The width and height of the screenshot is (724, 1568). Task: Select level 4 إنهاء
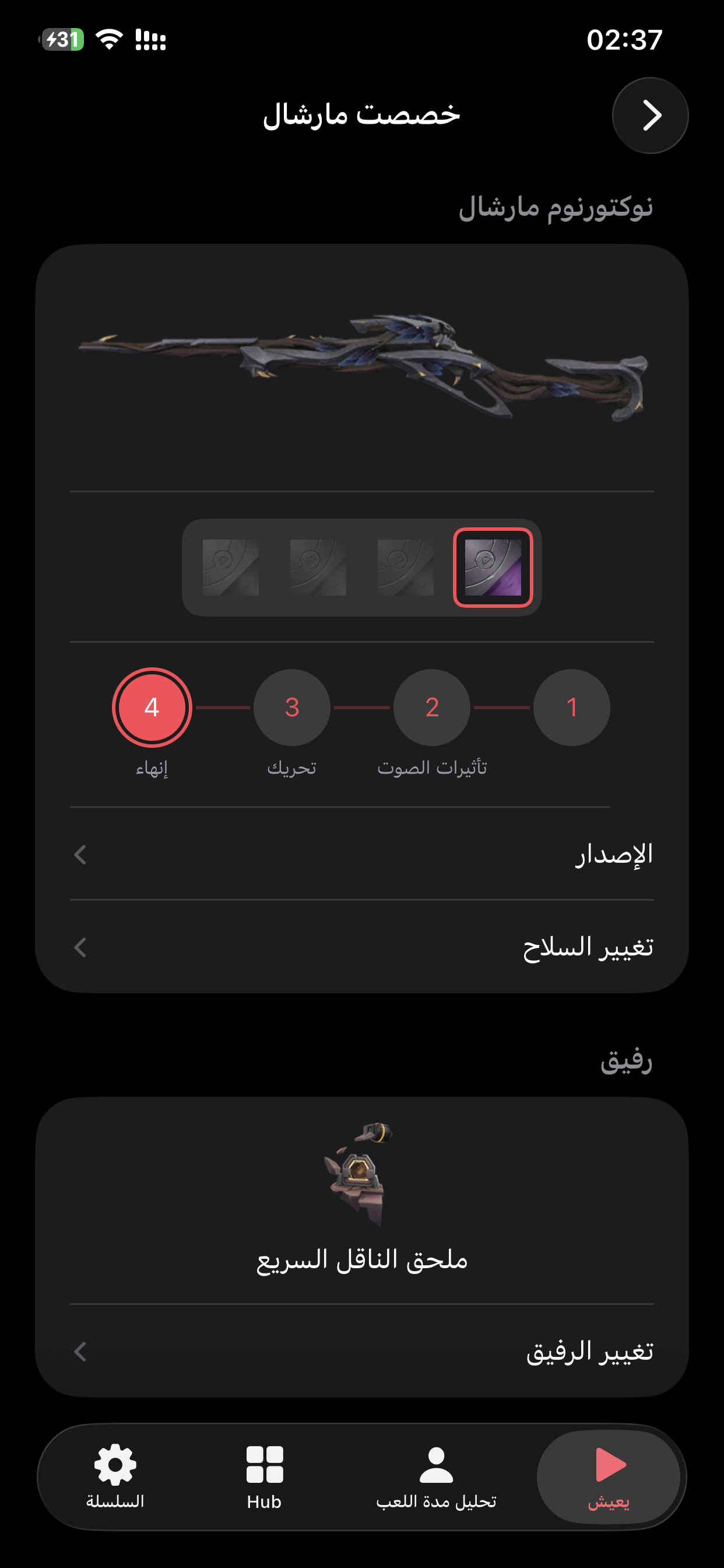coord(152,708)
